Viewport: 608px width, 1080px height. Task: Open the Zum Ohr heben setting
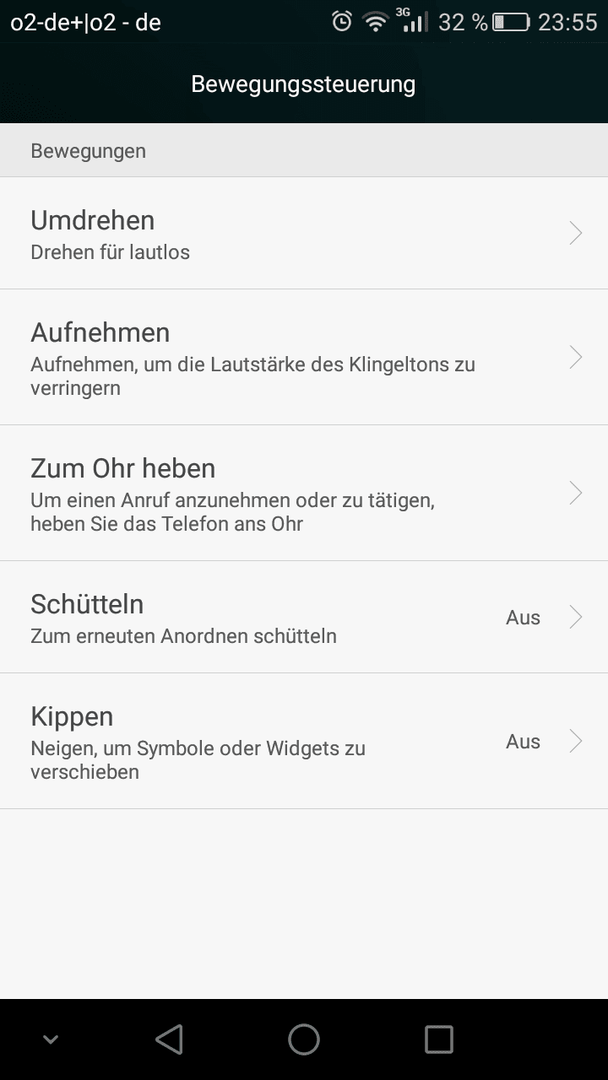point(304,492)
